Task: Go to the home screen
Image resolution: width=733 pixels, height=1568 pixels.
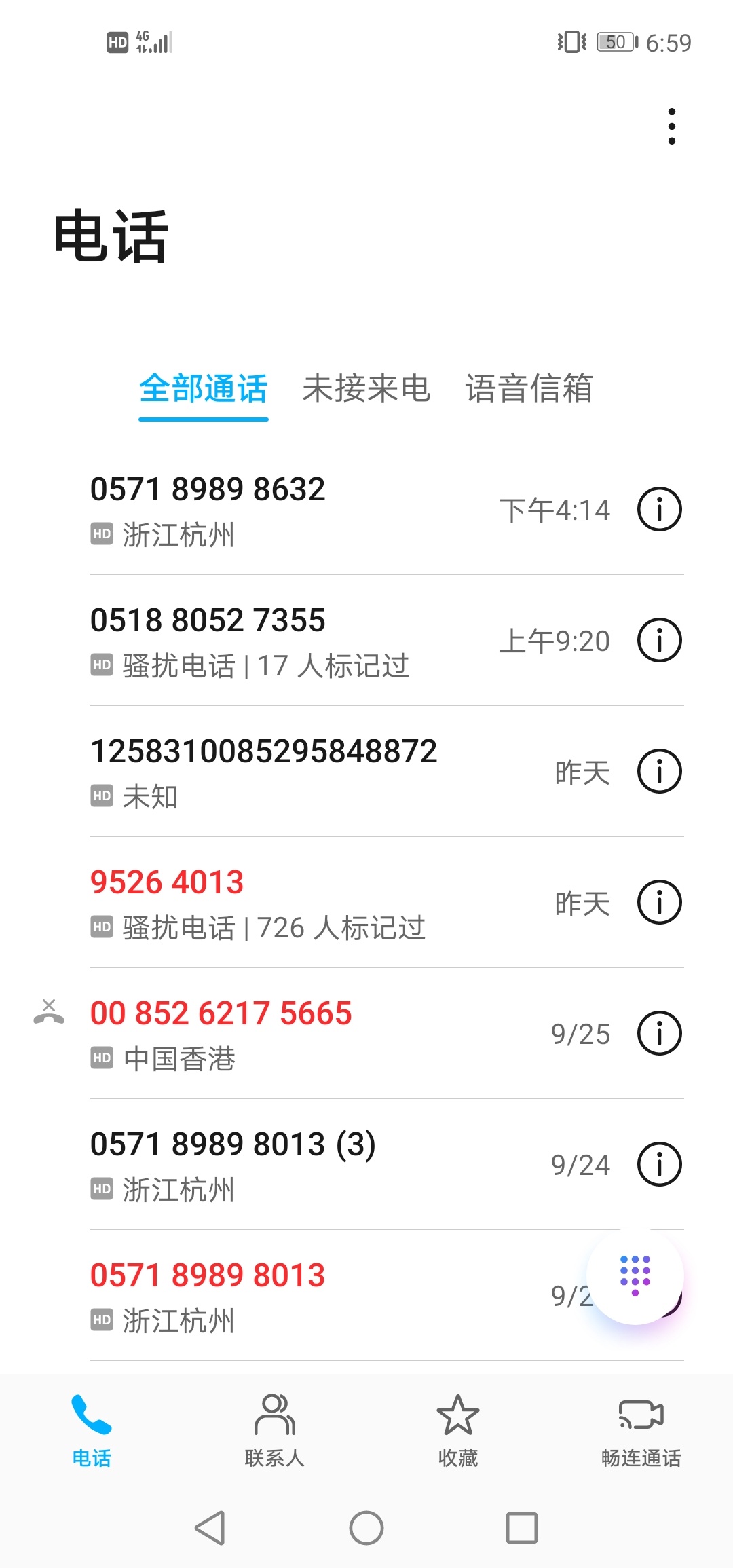Action: [x=366, y=1528]
